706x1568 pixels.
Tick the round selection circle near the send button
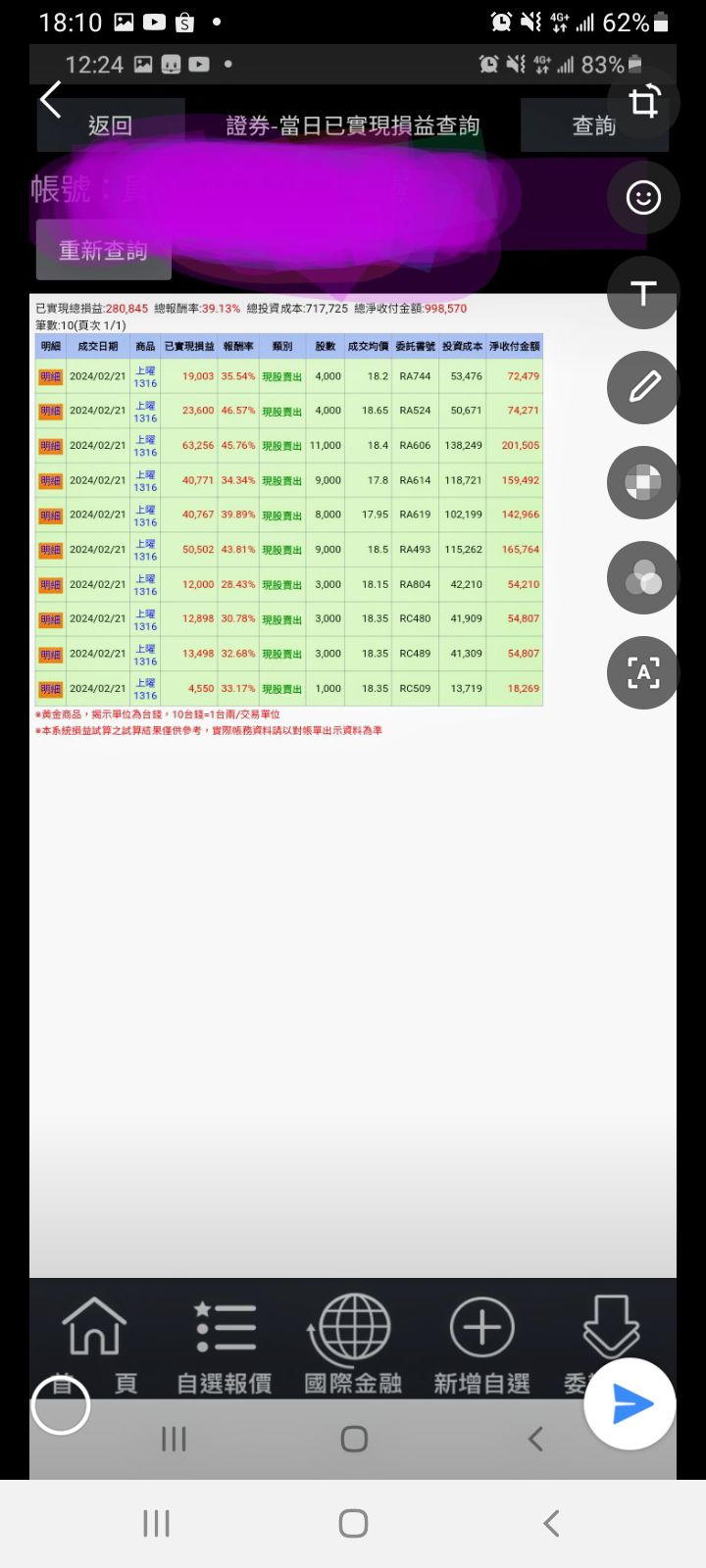61,1404
